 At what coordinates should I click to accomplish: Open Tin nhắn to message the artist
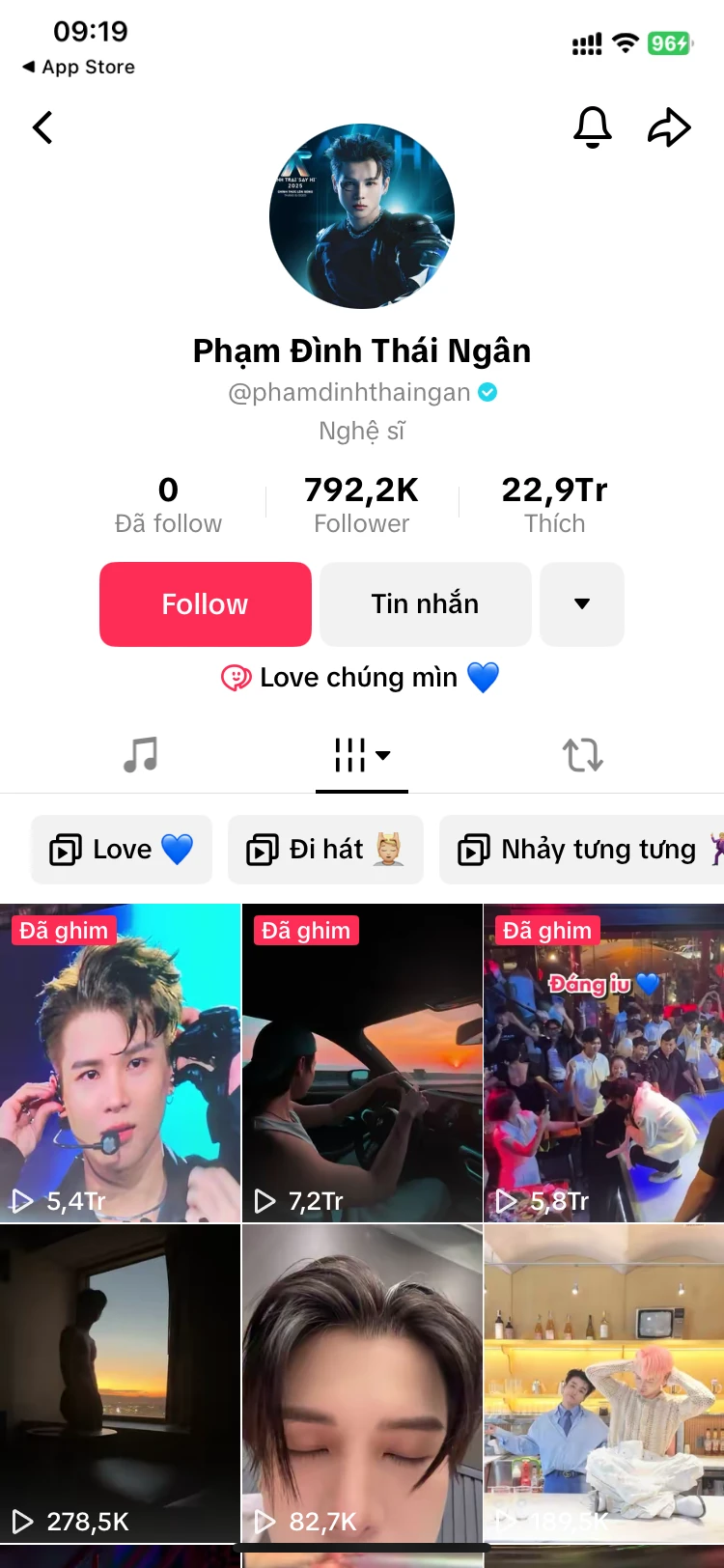[x=426, y=604]
